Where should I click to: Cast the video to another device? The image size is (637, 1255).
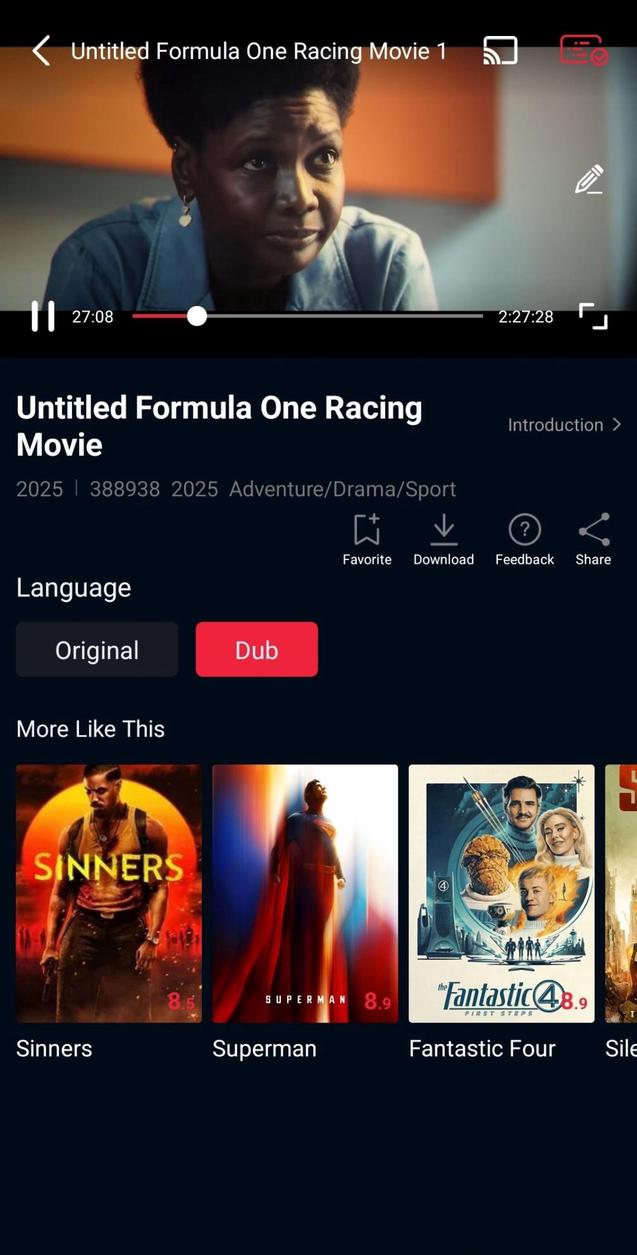(500, 51)
